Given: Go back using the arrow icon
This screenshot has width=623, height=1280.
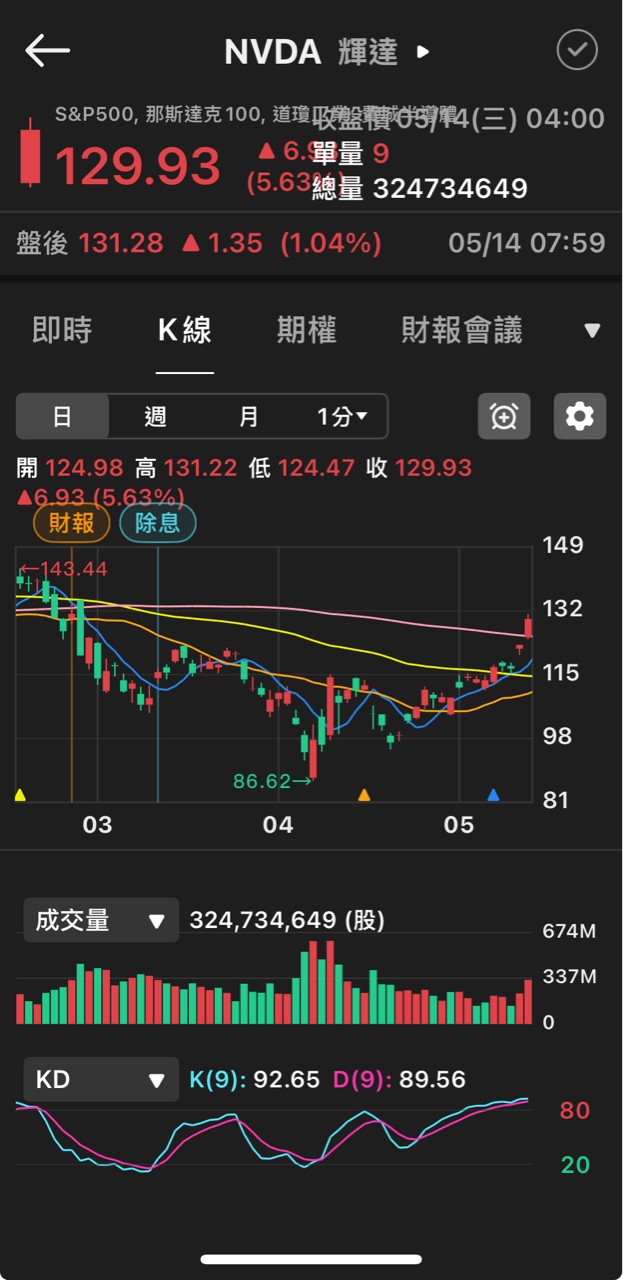Looking at the screenshot, I should coord(47,51).
